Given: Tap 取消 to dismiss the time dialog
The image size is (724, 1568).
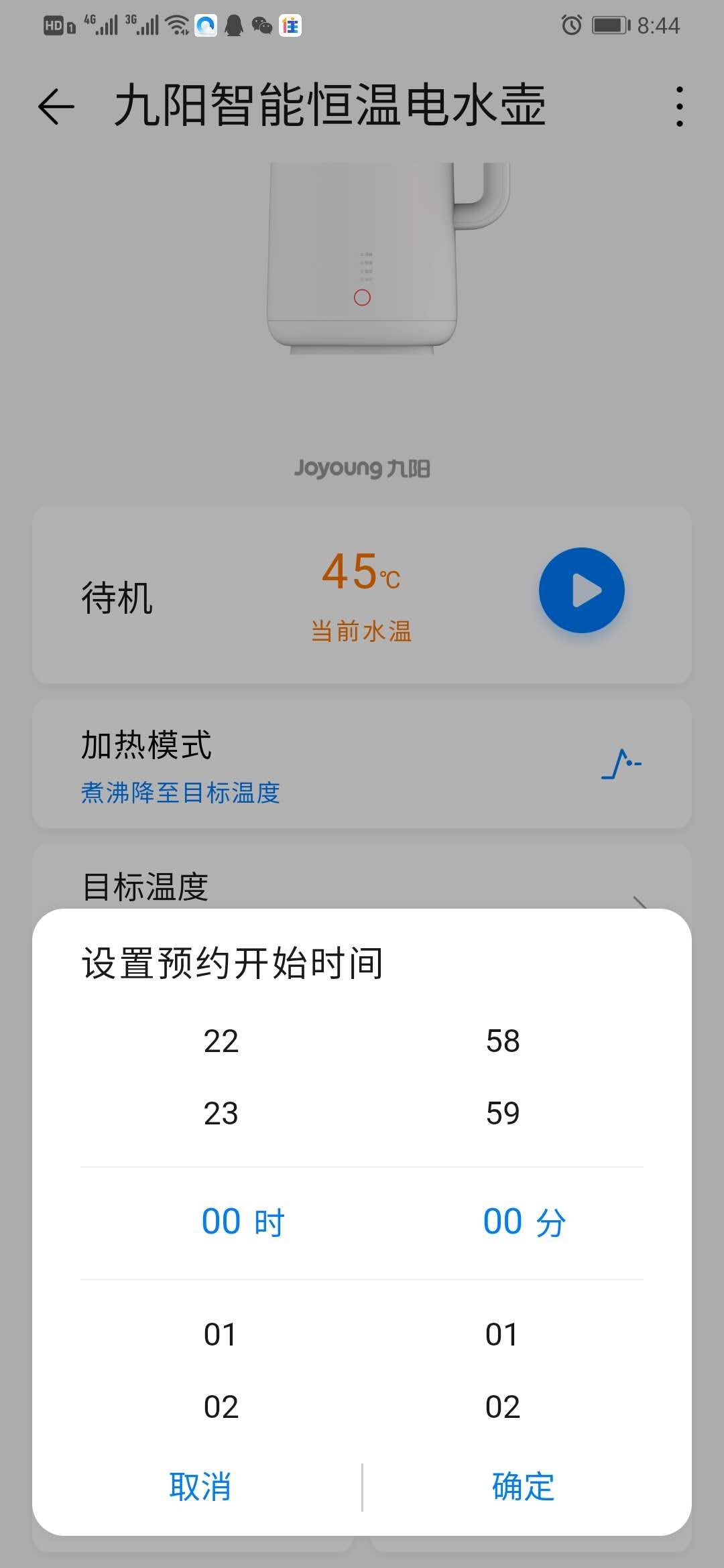Looking at the screenshot, I should click(x=199, y=1487).
